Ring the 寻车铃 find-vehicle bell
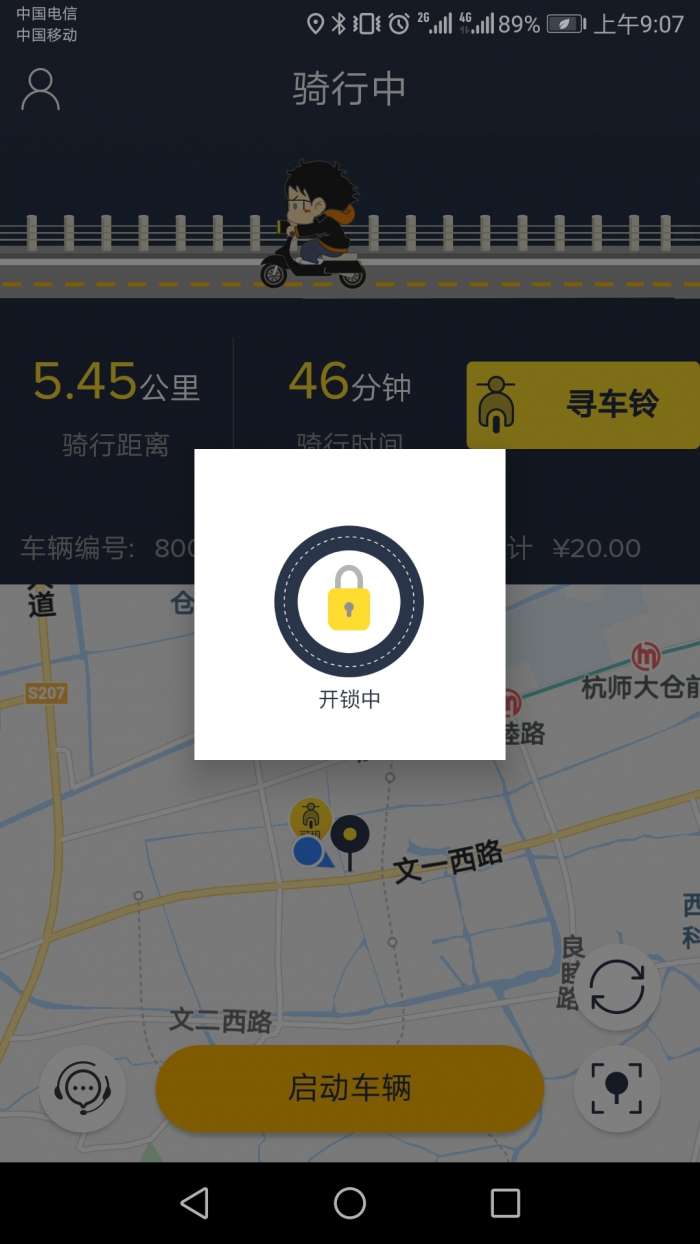 coord(582,404)
